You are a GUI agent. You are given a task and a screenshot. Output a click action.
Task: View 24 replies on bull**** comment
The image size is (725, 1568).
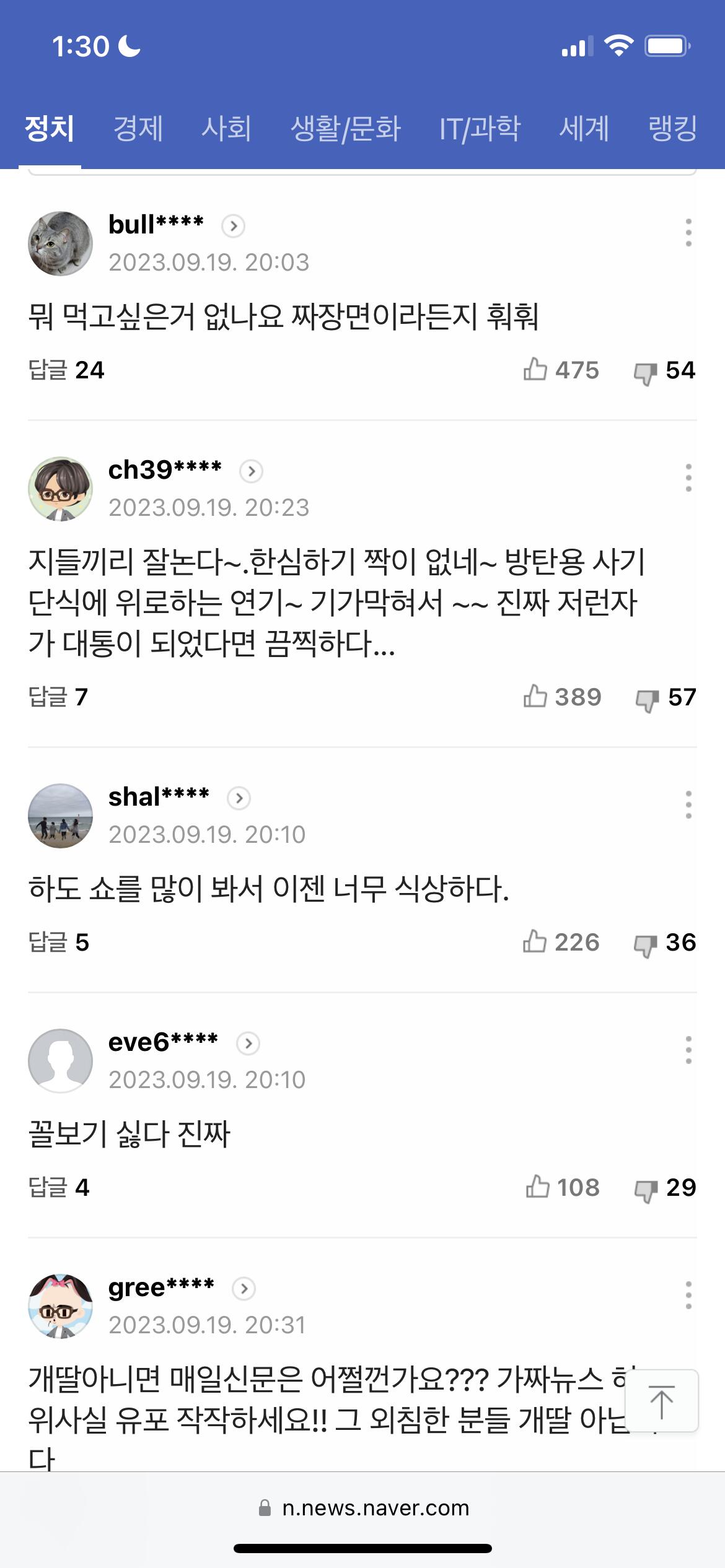coord(66,370)
